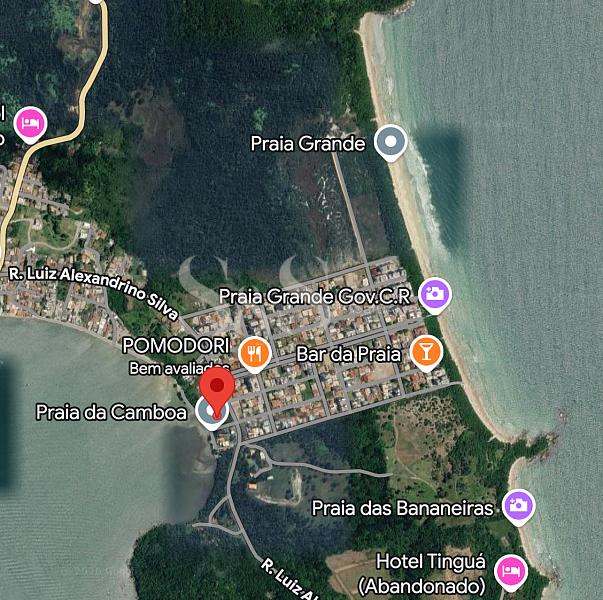The height and width of the screenshot is (600, 603).
Task: Select the Bar da Praia marker
Action: 426,352
